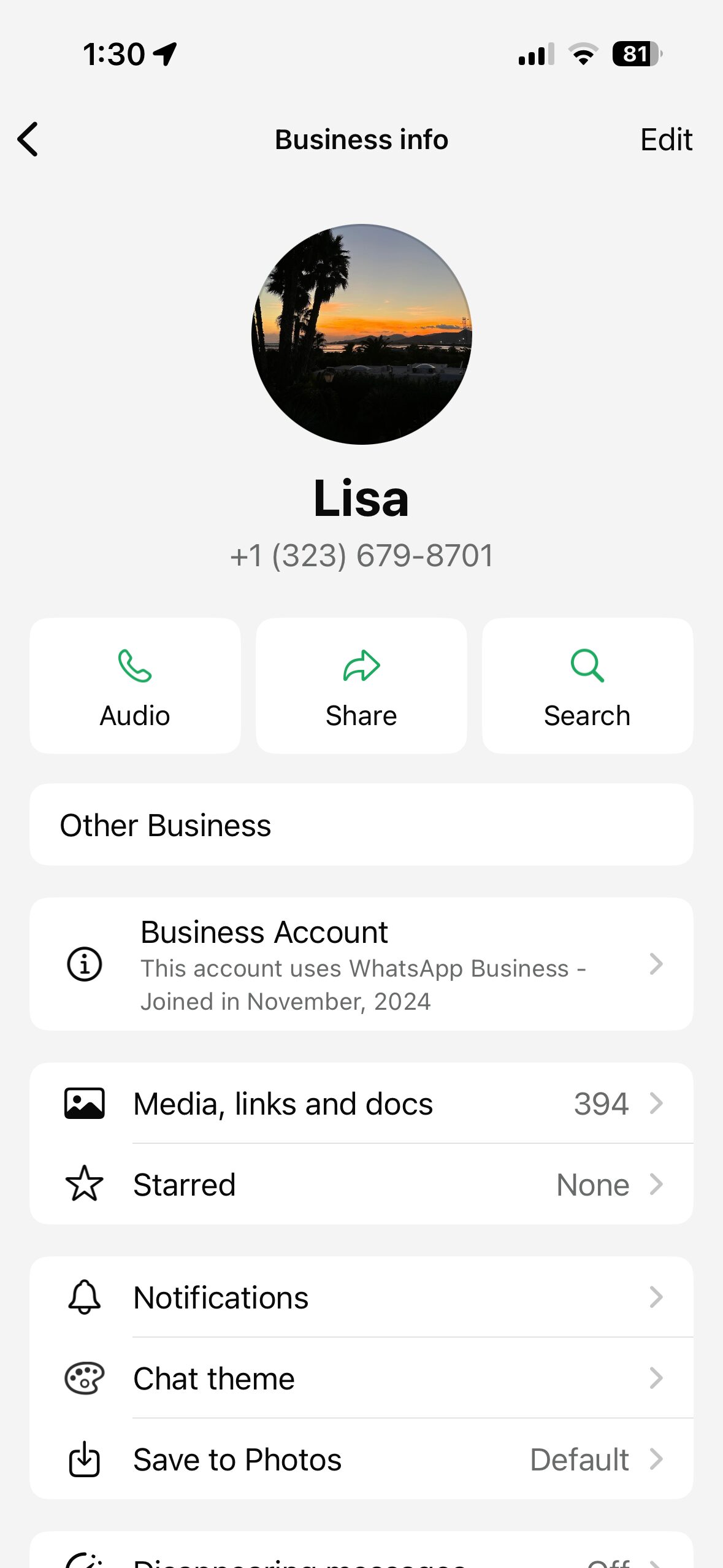Open Business Account details
723x1568 pixels.
click(361, 964)
